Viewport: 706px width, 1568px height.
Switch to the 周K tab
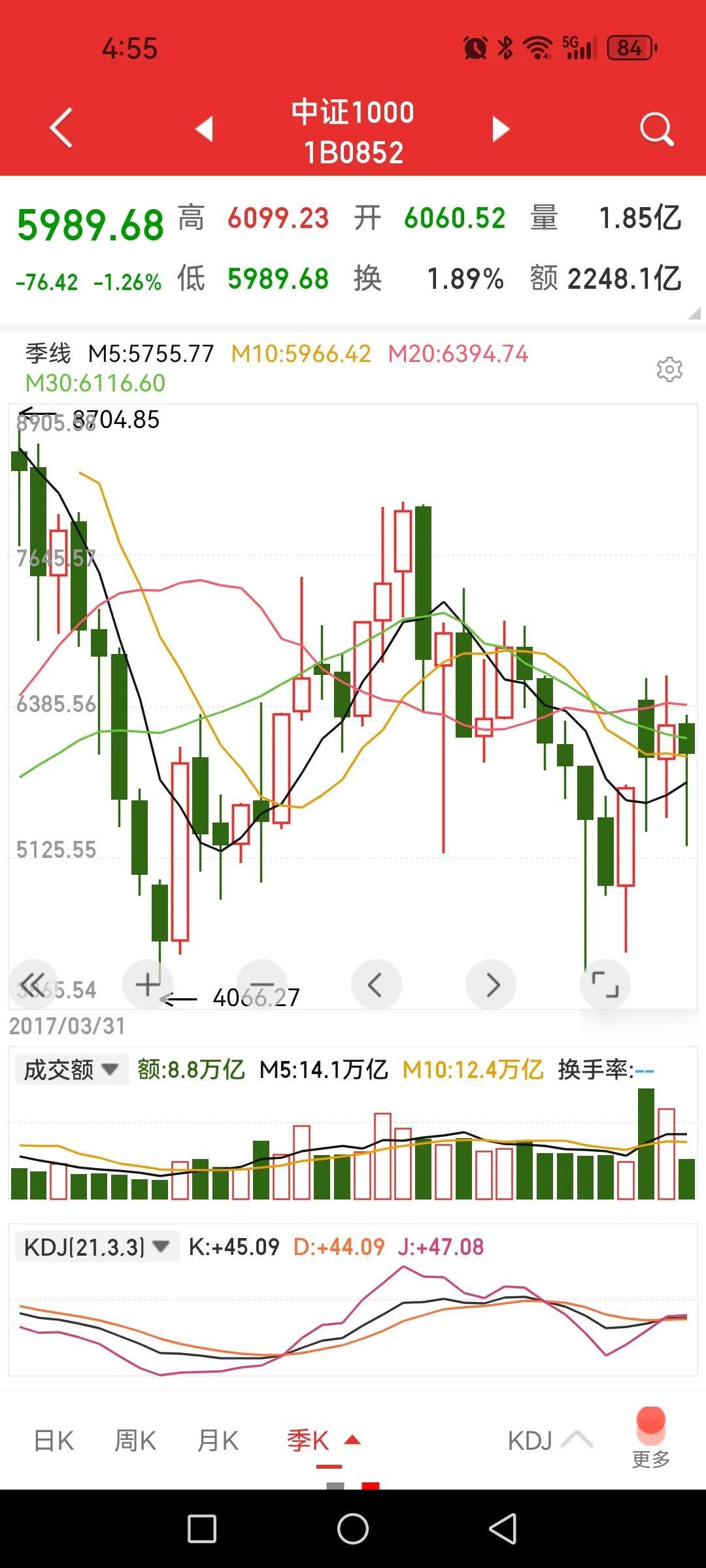(135, 1441)
